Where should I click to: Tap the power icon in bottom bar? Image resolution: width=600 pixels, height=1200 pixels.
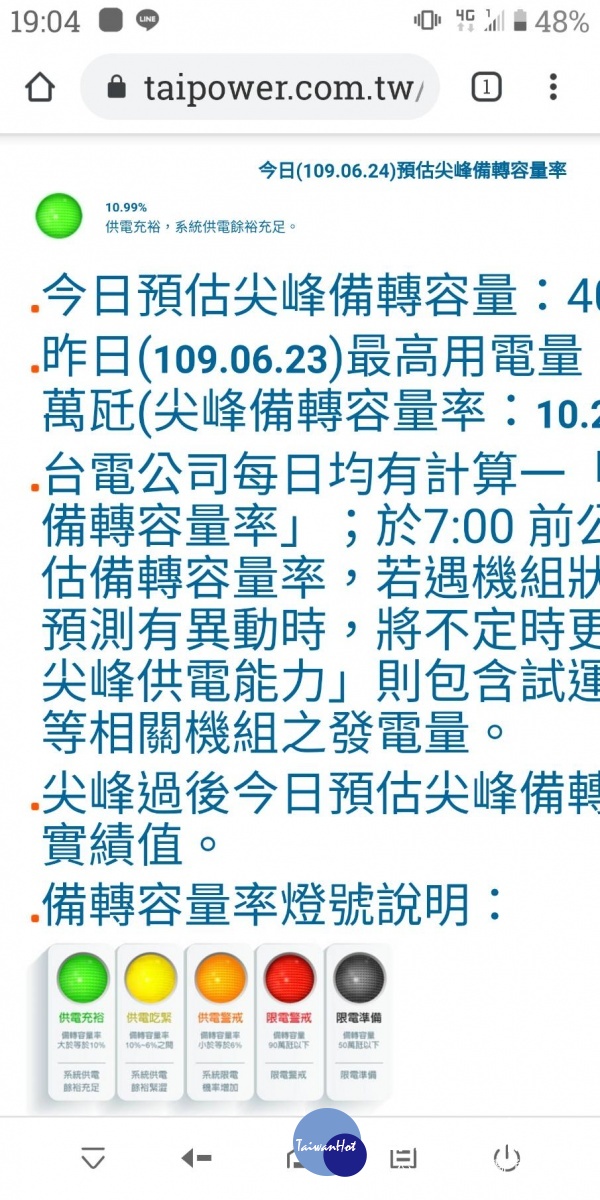pos(507,1158)
